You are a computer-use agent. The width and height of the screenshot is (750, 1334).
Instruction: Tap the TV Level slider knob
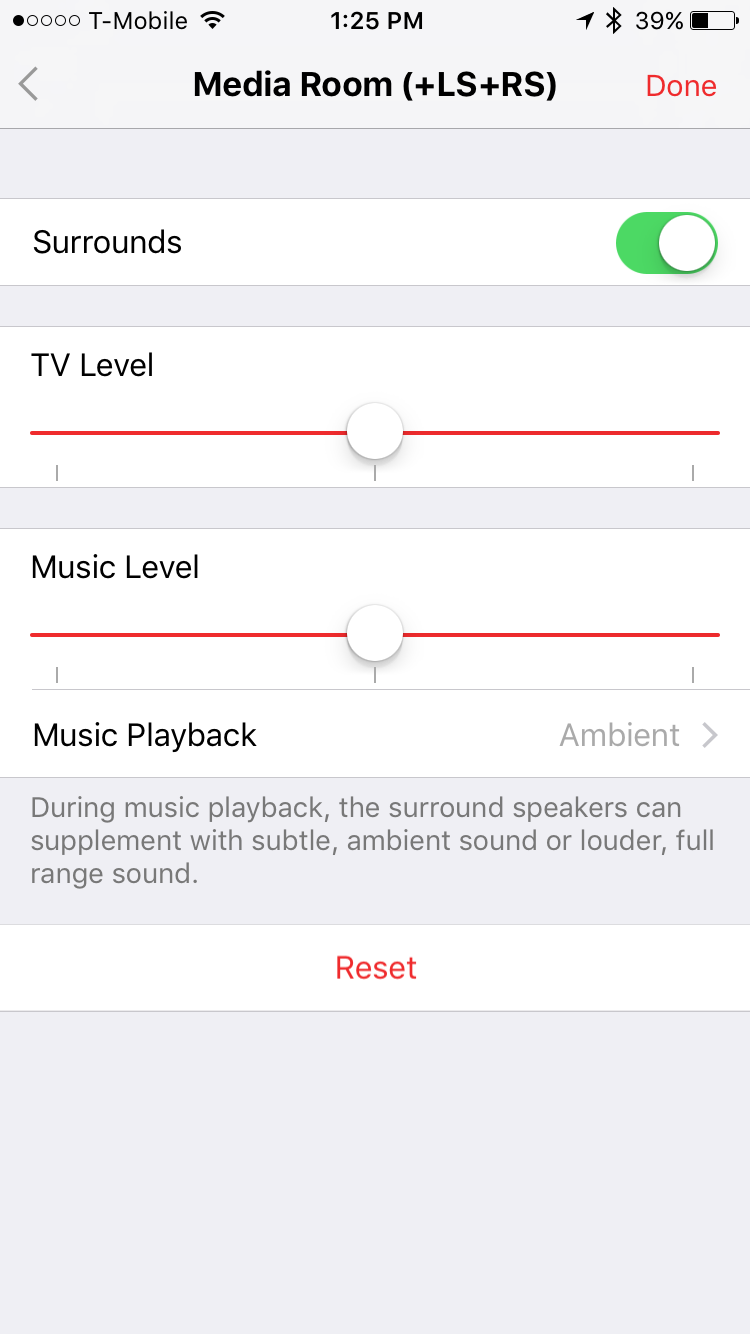[375, 432]
